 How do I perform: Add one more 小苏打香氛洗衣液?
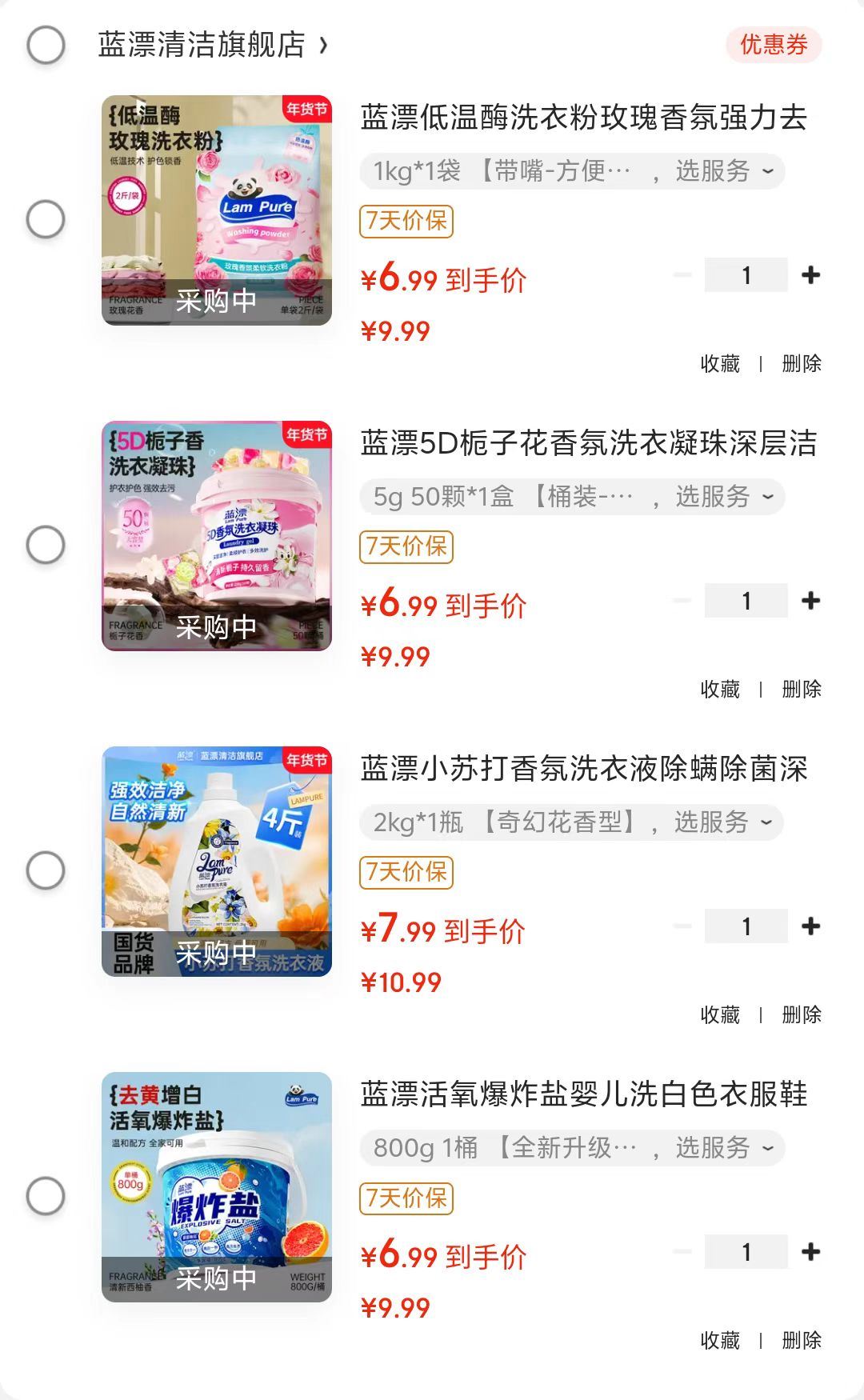pyautogui.click(x=810, y=926)
